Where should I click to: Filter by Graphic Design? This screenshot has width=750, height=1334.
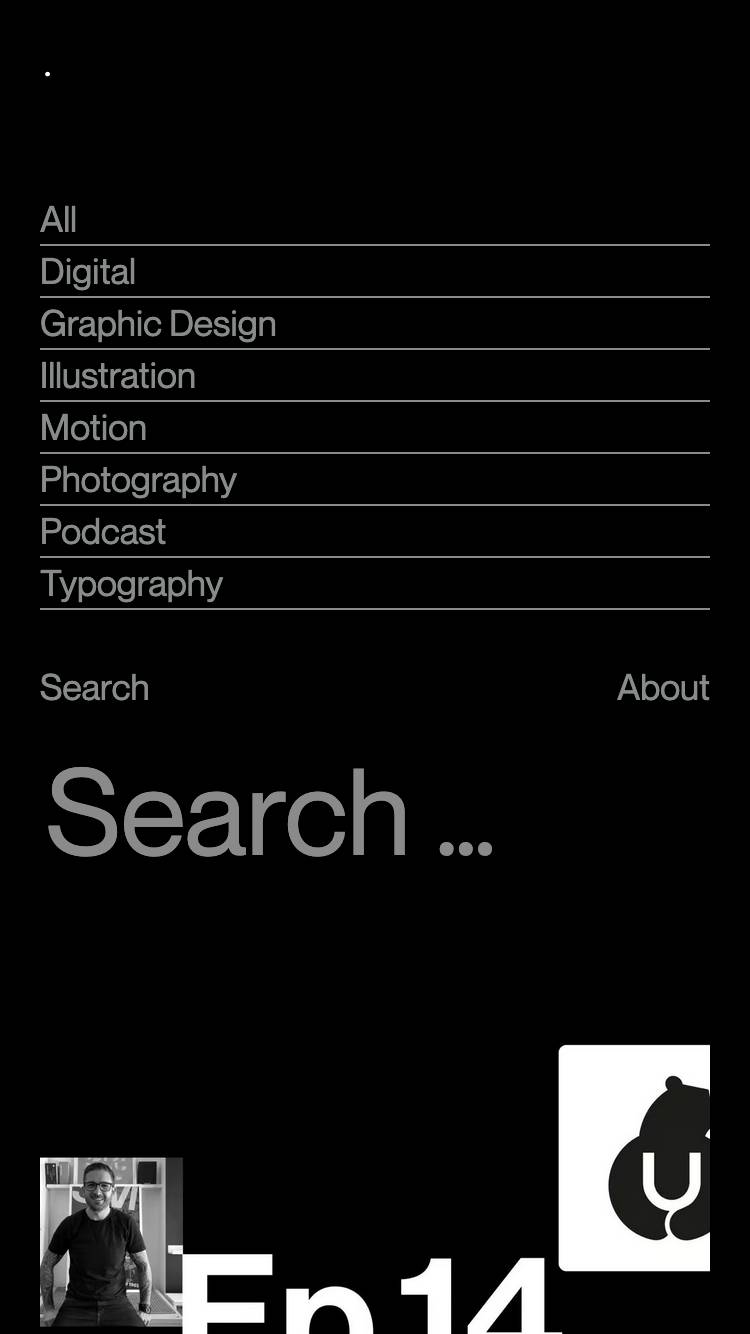[374, 324]
